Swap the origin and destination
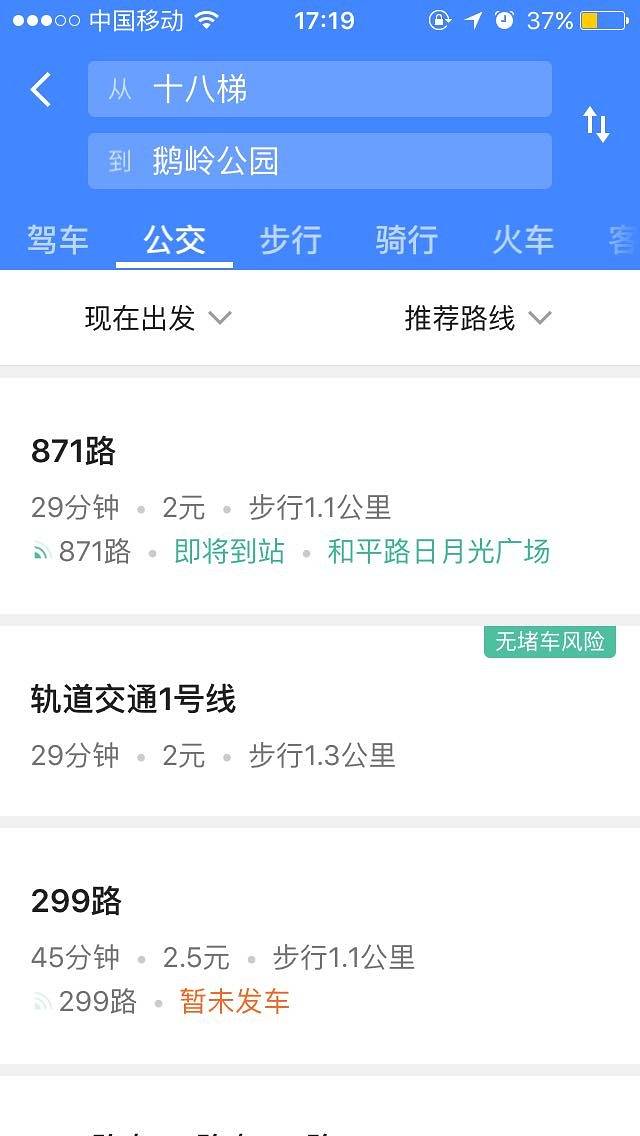 pyautogui.click(x=596, y=125)
